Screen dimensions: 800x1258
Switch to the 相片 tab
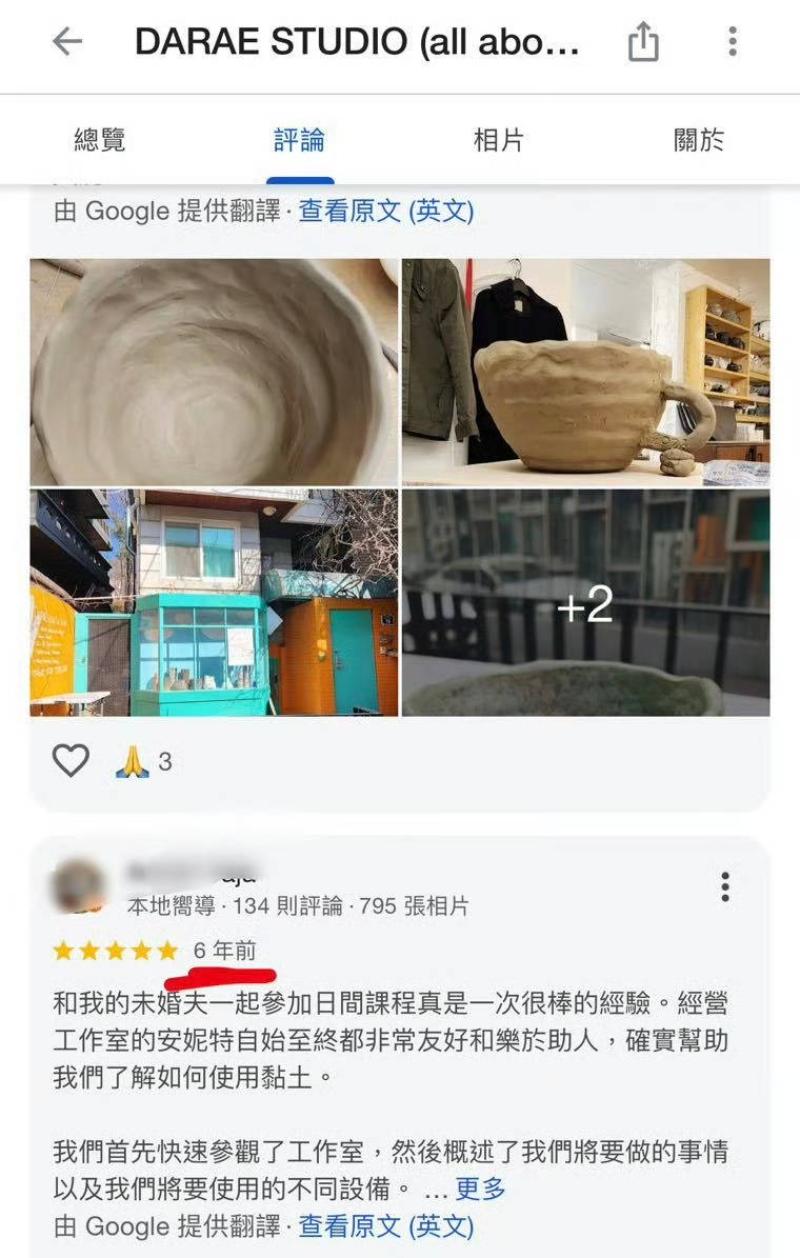(498, 140)
